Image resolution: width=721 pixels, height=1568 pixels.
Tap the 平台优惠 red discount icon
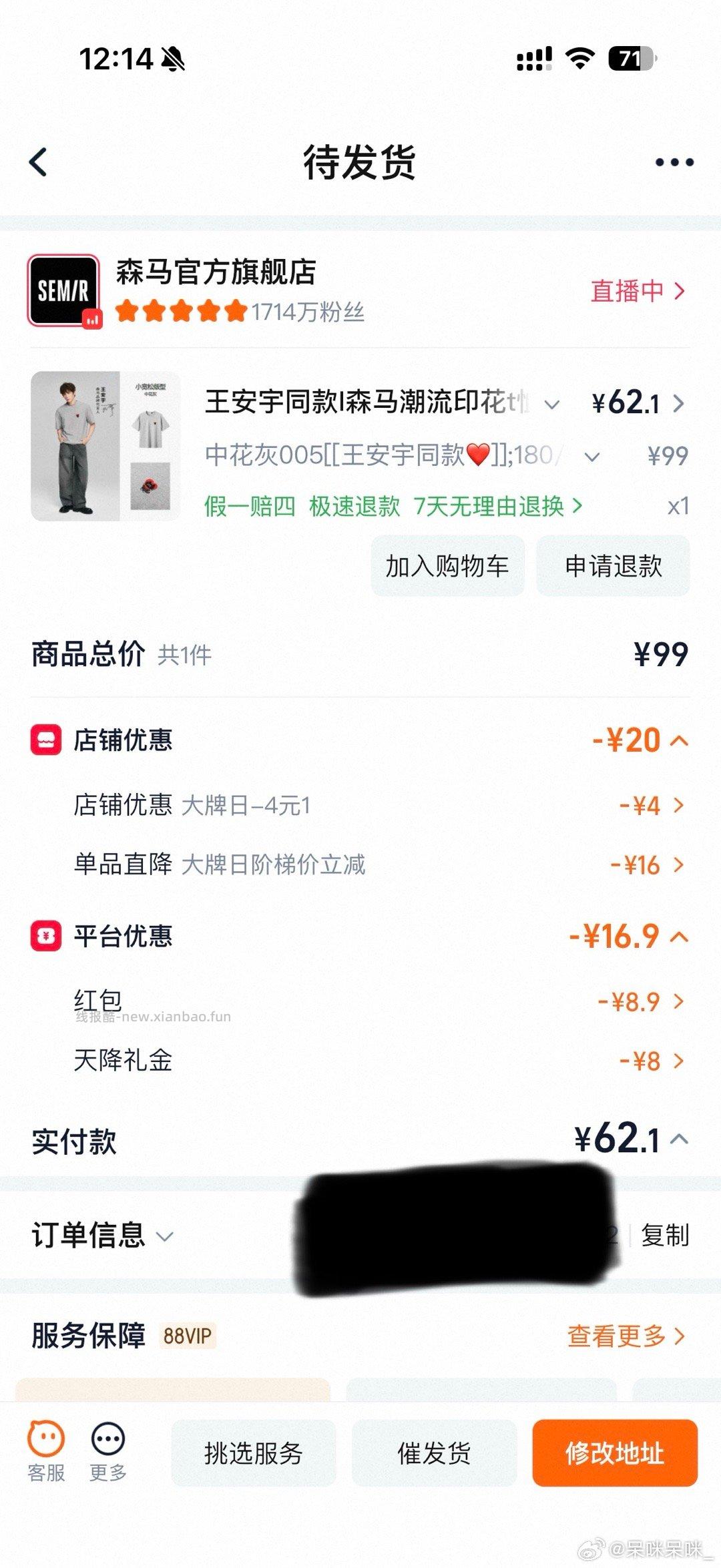point(45,936)
